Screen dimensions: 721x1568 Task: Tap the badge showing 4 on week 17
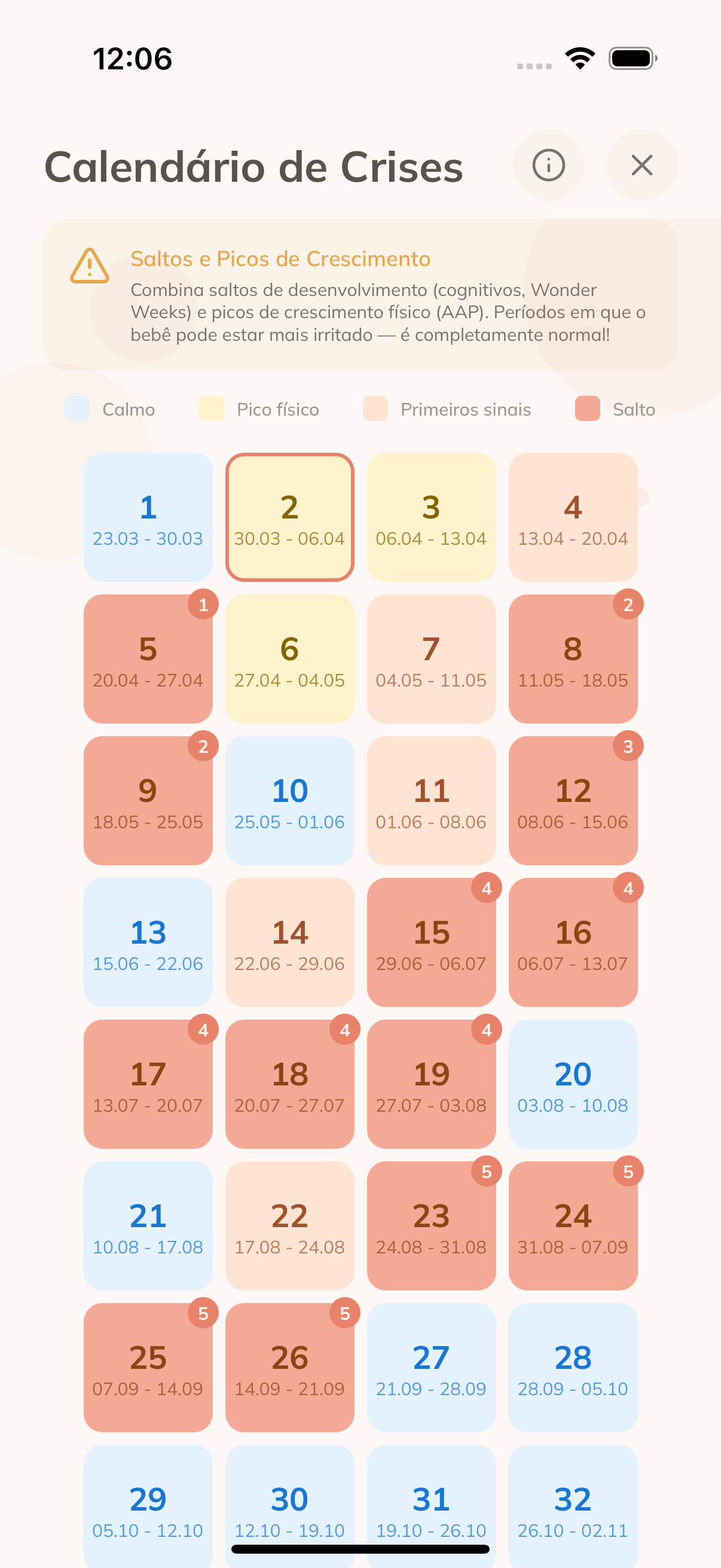click(203, 1029)
